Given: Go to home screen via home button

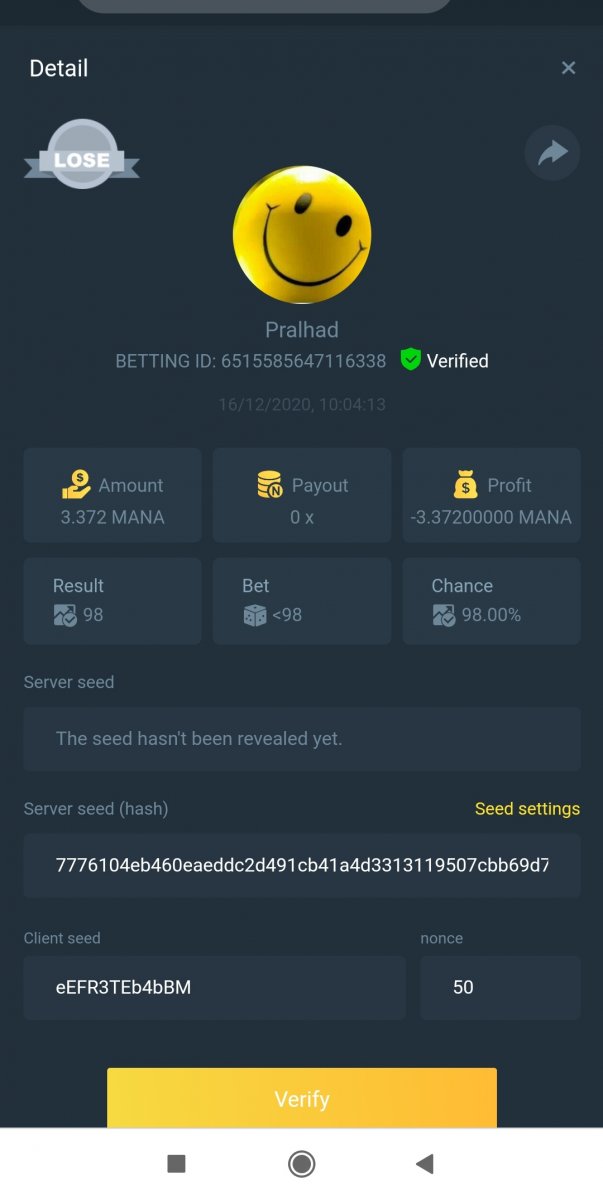Looking at the screenshot, I should (301, 1163).
